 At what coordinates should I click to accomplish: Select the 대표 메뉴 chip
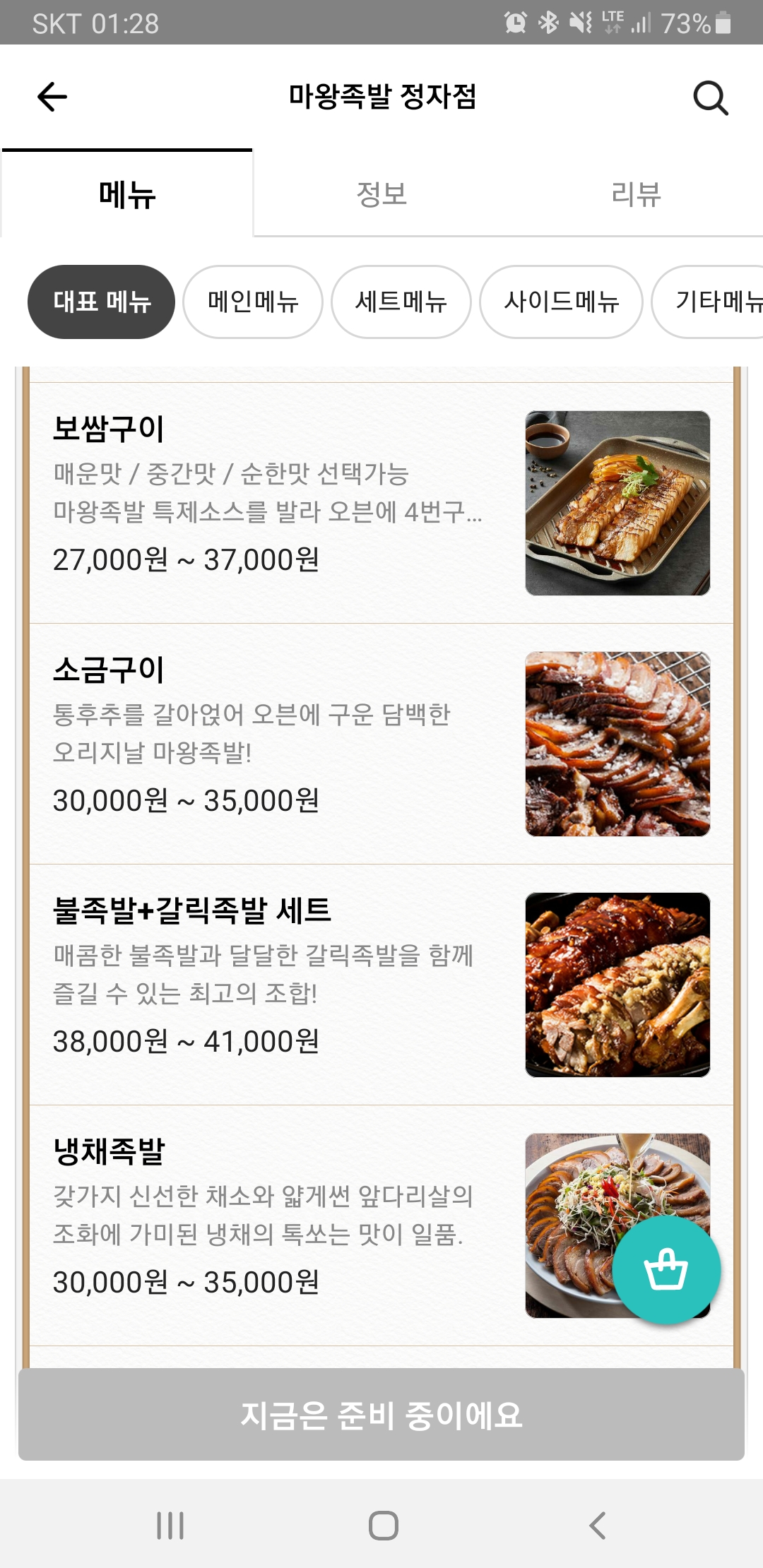point(102,302)
